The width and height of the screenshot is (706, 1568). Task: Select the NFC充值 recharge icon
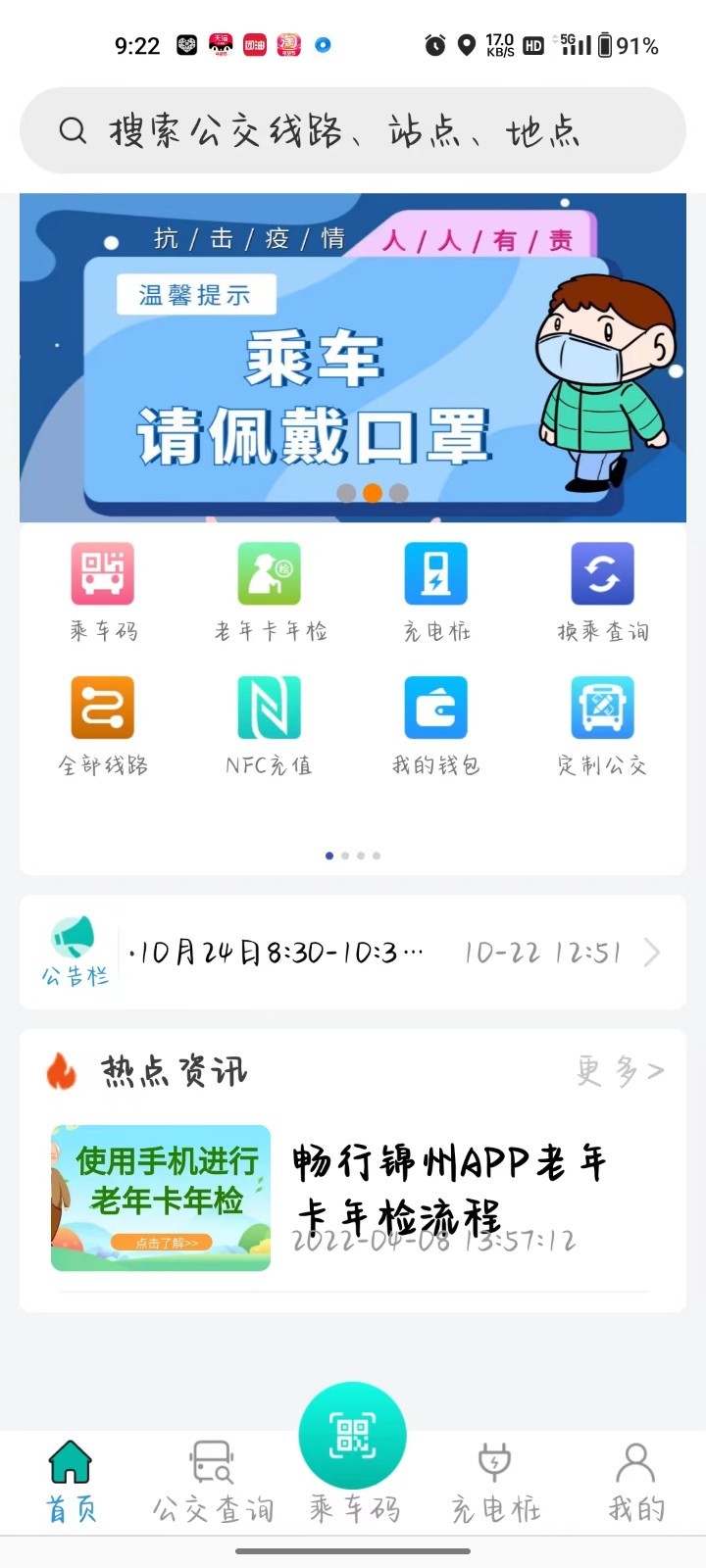[x=270, y=722]
